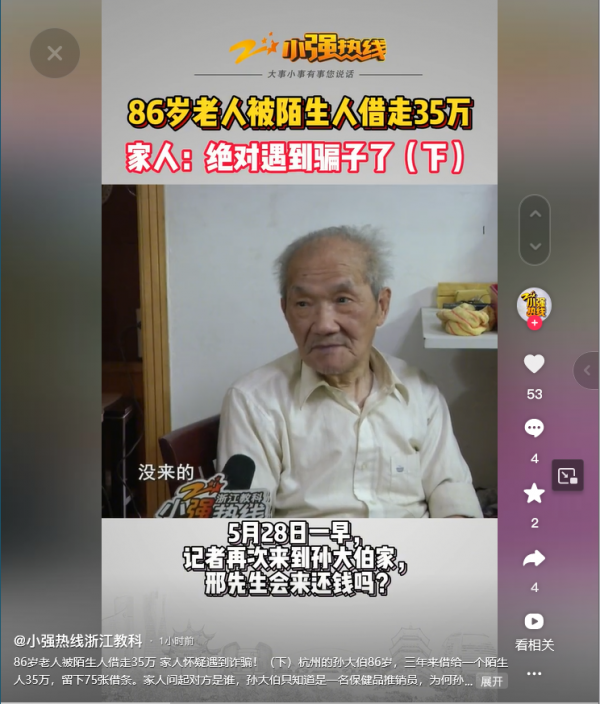
Task: Open 看相关 related videos
Action: click(534, 622)
